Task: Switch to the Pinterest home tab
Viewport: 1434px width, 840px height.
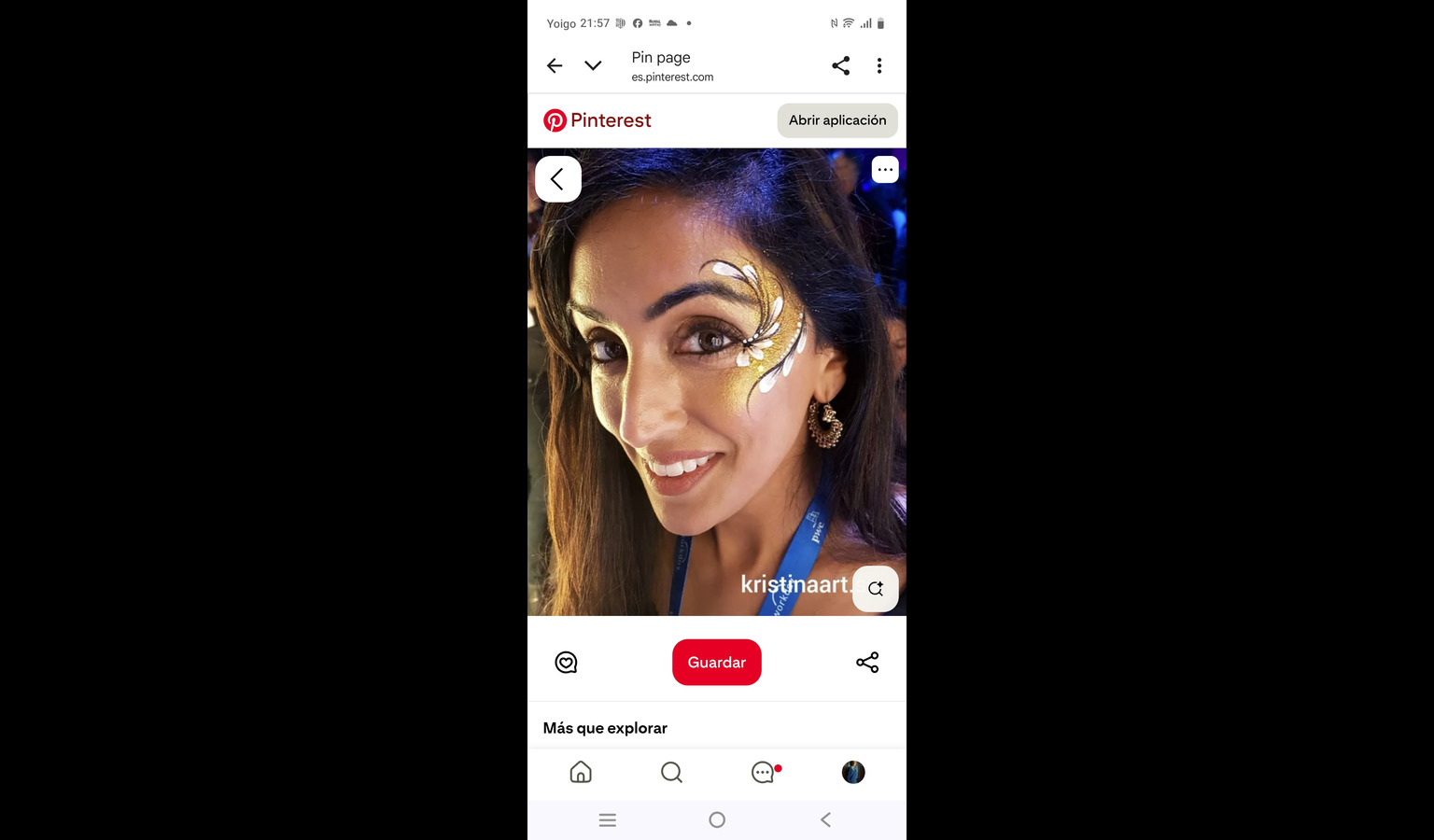Action: [581, 773]
